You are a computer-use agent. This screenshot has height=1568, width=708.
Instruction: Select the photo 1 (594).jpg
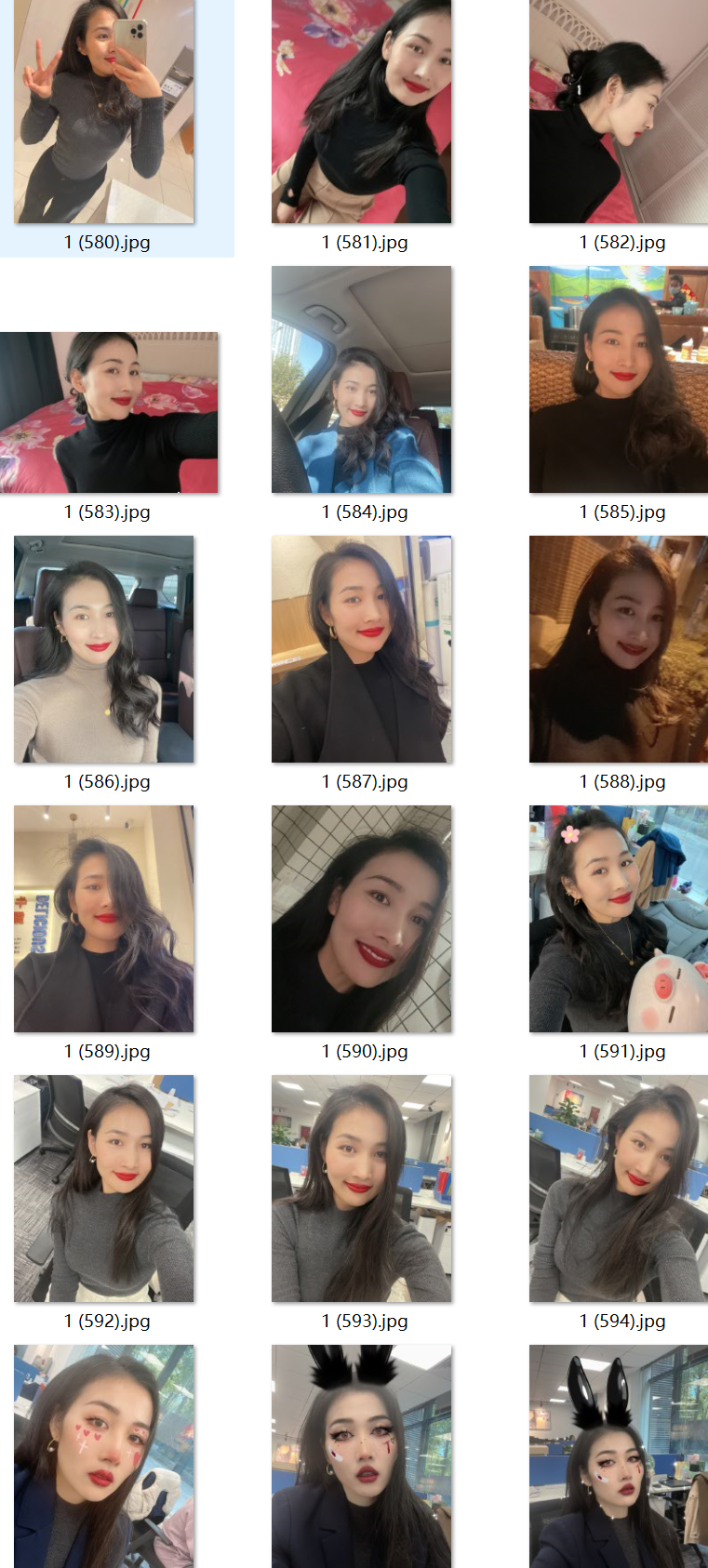click(619, 1189)
